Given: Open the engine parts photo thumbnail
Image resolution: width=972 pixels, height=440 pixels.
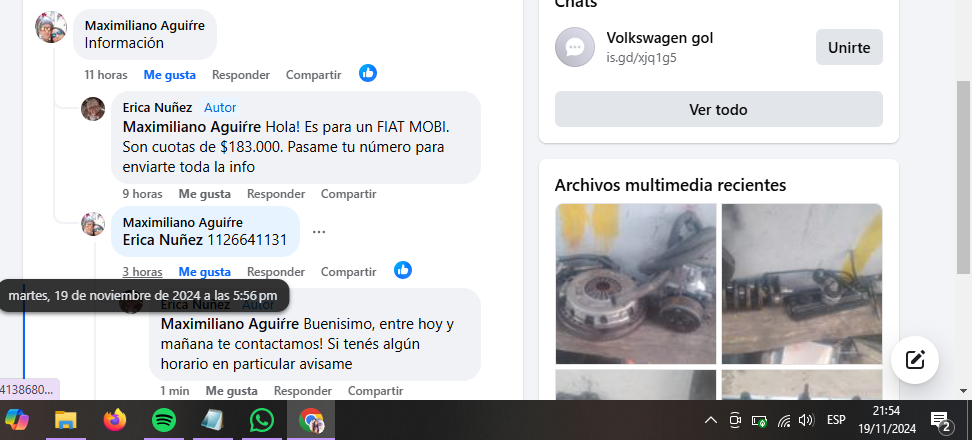Looking at the screenshot, I should [801, 283].
